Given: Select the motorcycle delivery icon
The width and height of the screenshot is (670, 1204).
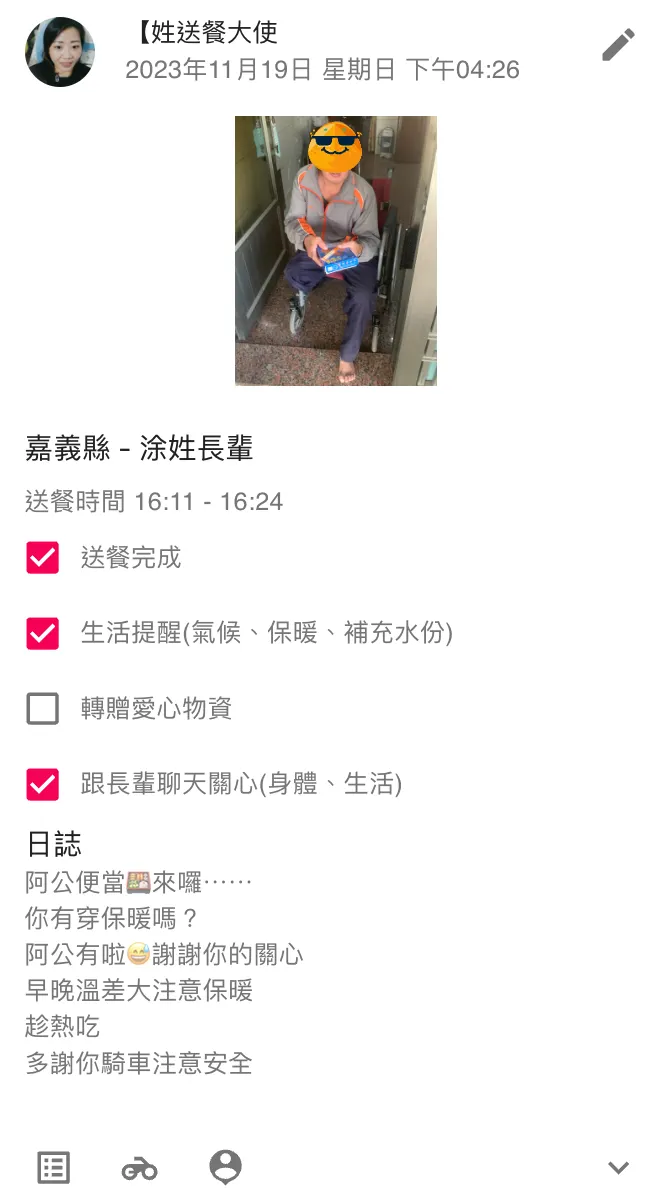Looking at the screenshot, I should coord(139,1168).
